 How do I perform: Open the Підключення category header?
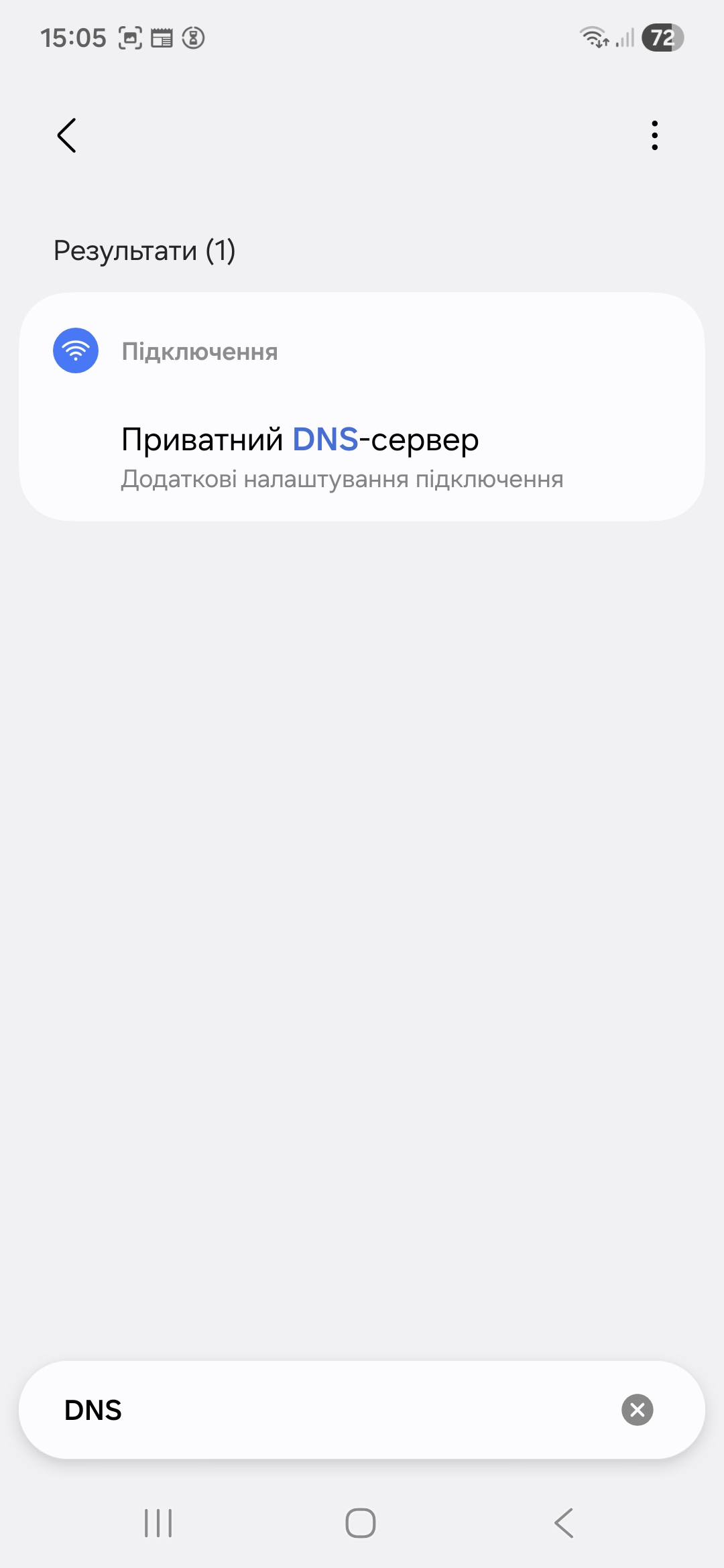[x=199, y=351]
